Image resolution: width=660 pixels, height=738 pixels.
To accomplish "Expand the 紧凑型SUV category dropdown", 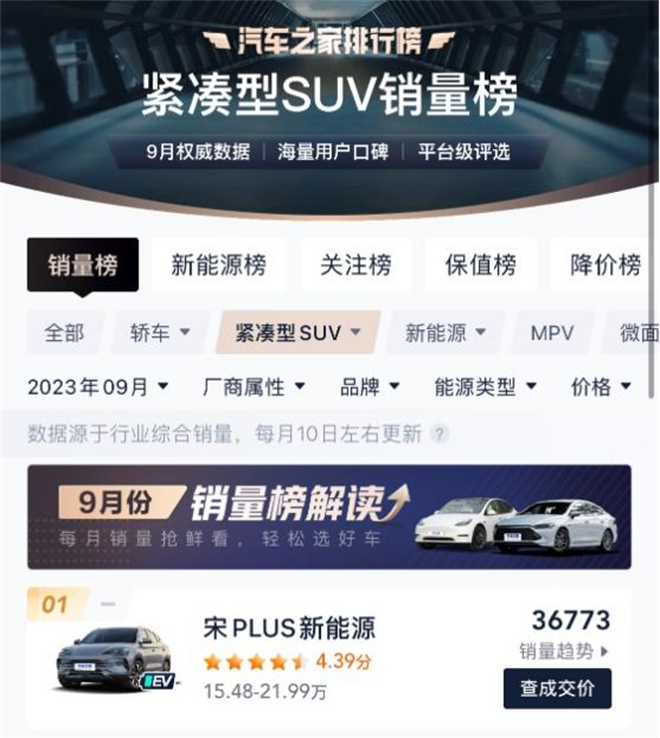I will click(x=297, y=333).
